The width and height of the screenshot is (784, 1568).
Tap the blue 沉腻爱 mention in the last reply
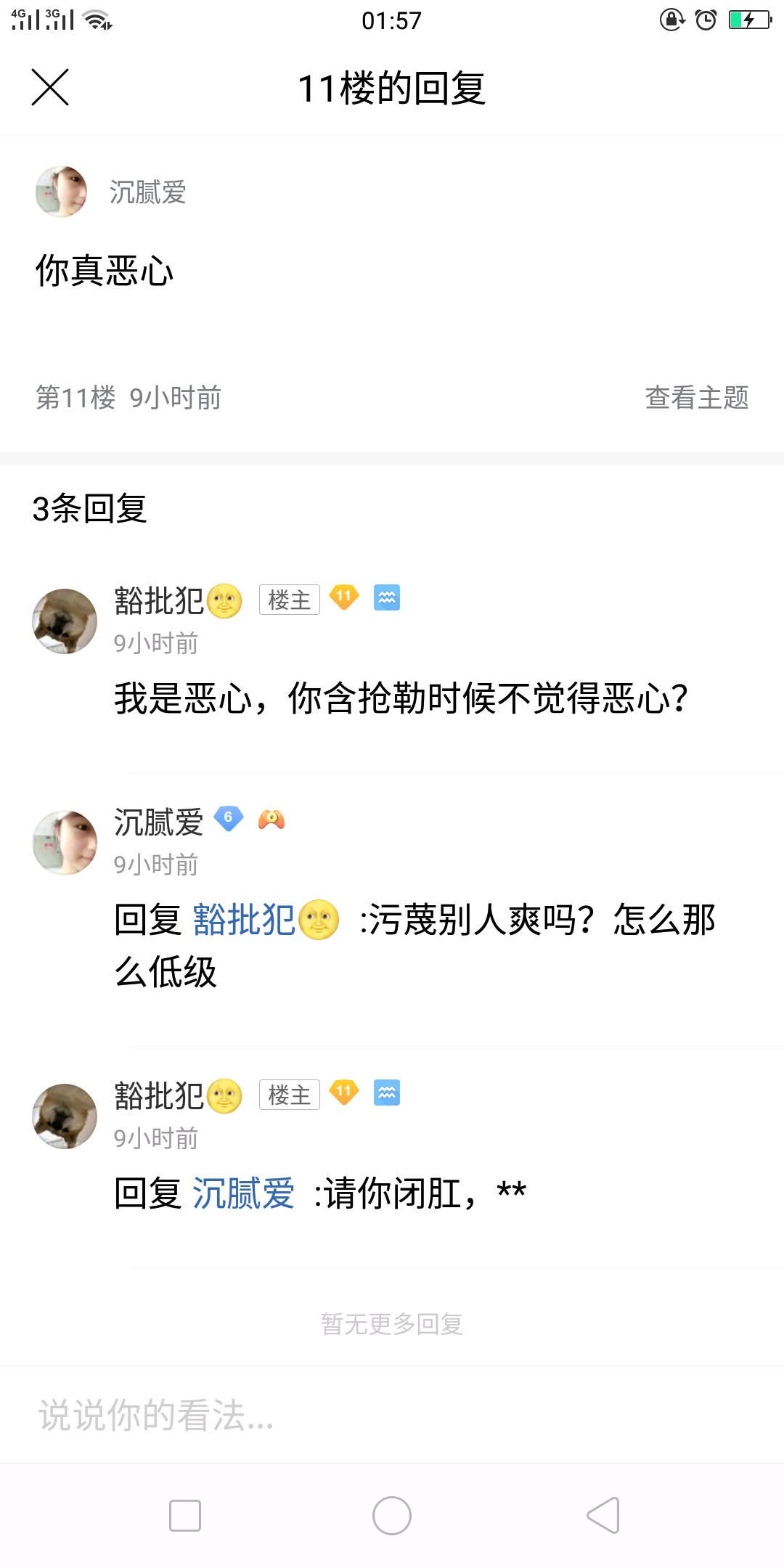(243, 1194)
